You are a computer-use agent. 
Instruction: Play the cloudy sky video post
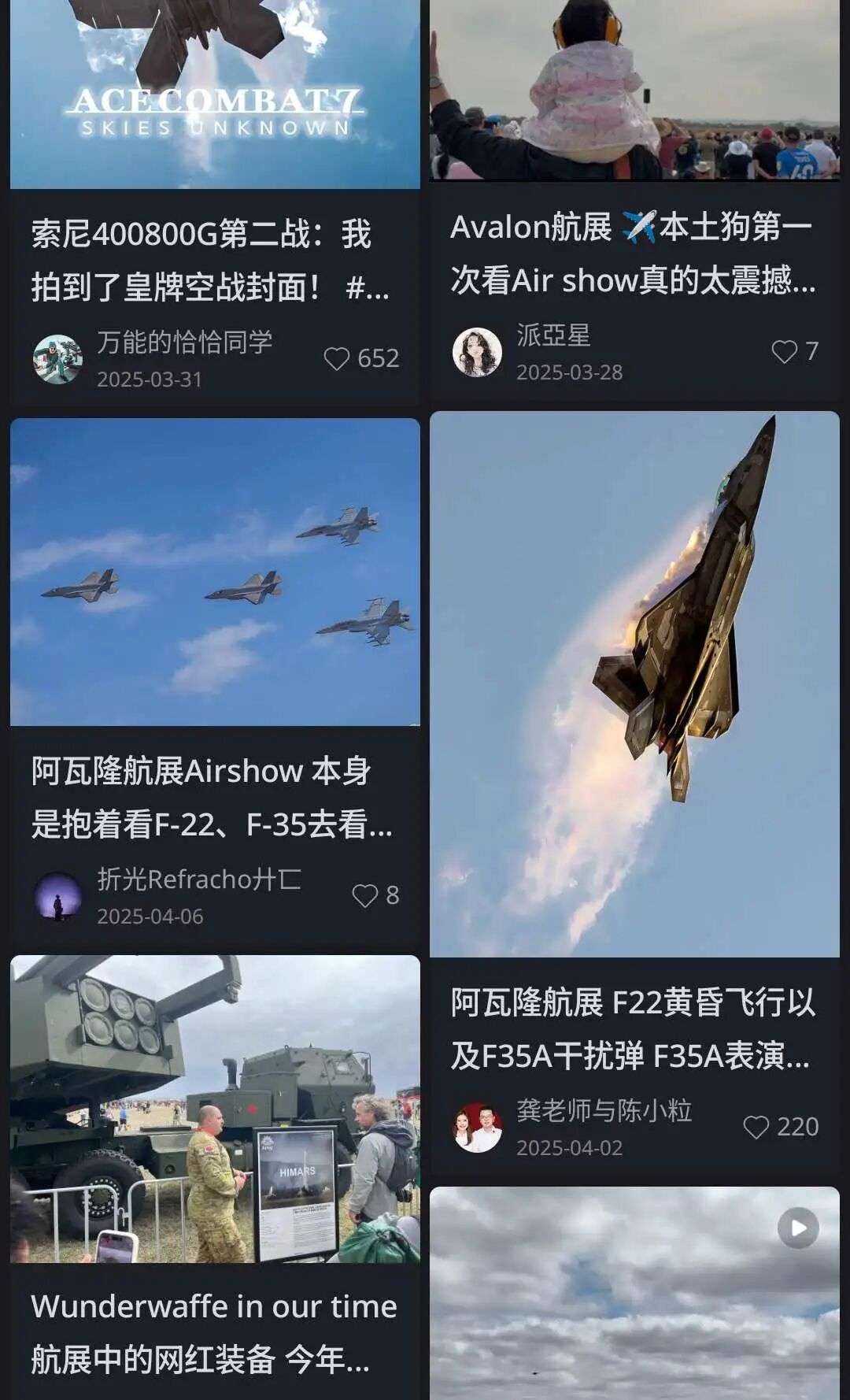click(x=798, y=1228)
